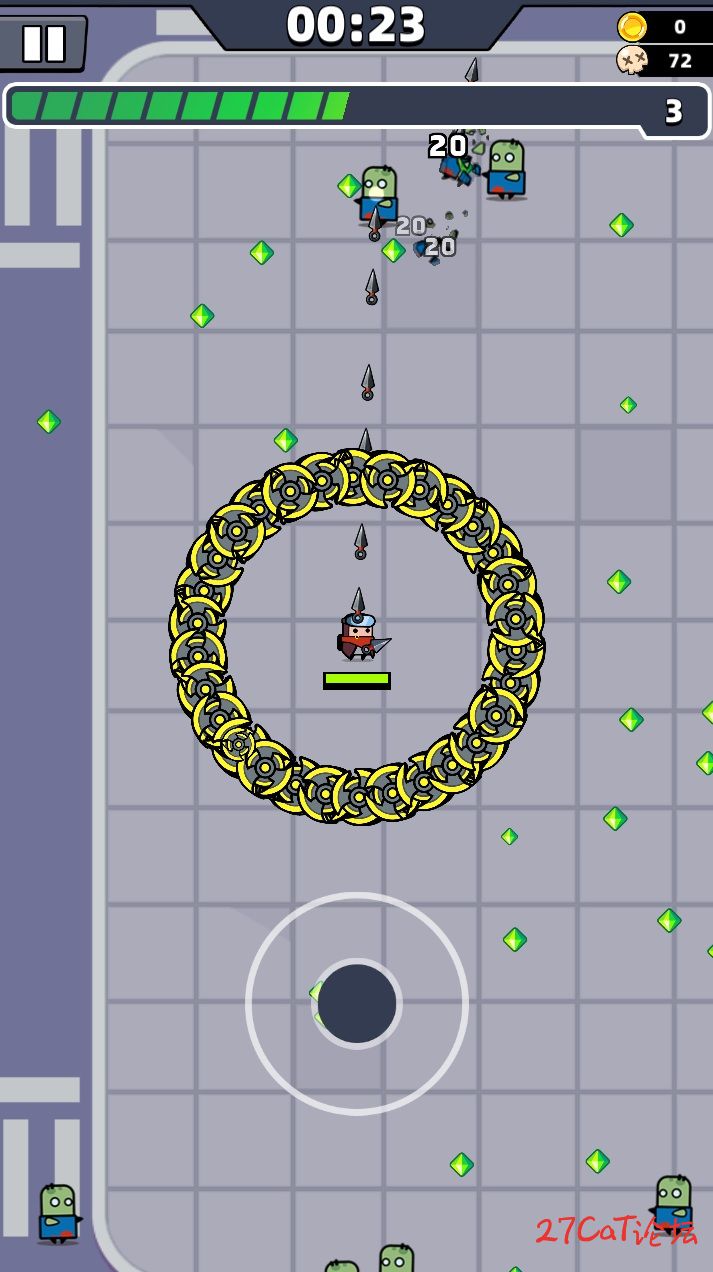Pause the game
The width and height of the screenshot is (713, 1272).
(43, 43)
